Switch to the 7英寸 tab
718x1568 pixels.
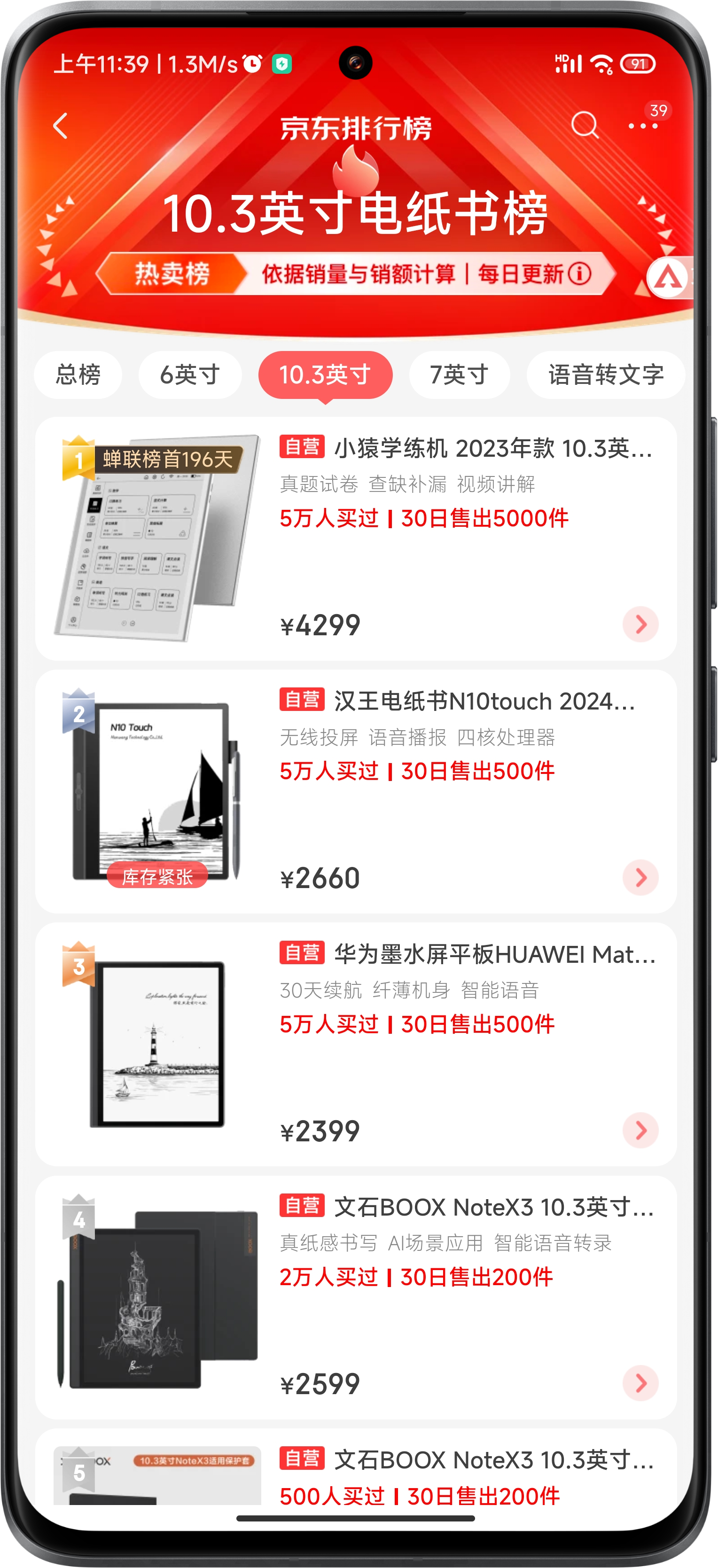click(458, 375)
